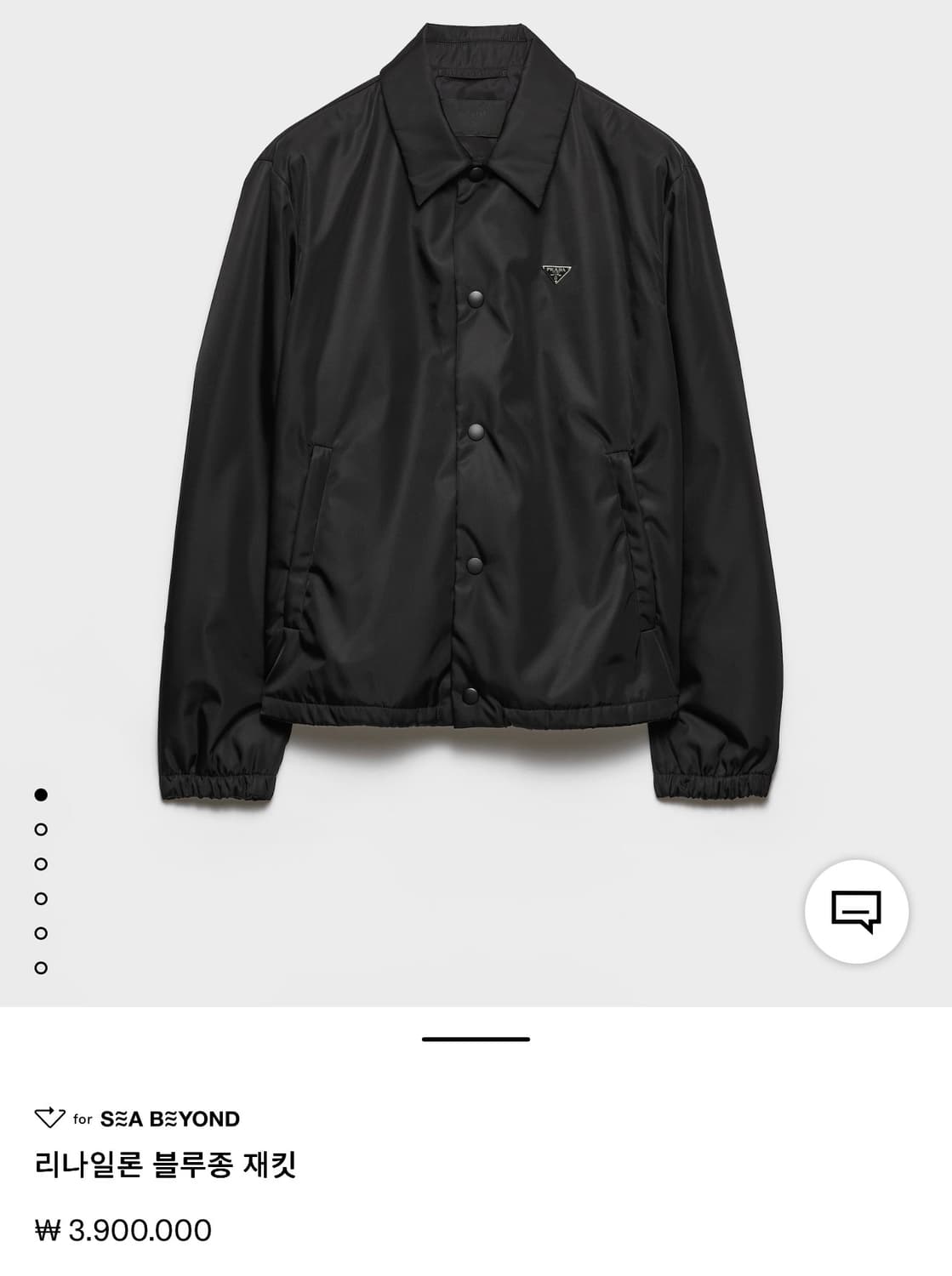The height and width of the screenshot is (1276, 952).
Task: Show the last product image via indicator
Action: (x=41, y=968)
